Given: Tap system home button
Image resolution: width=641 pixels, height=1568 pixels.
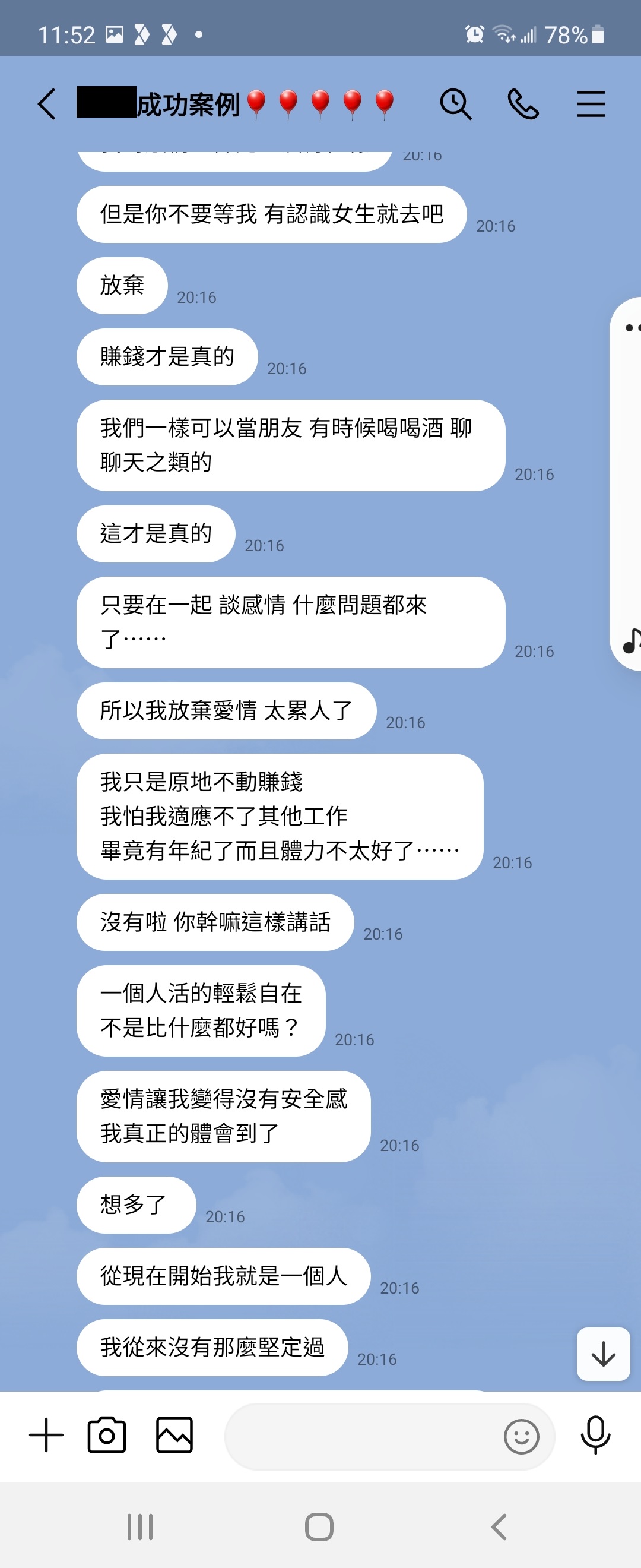Looking at the screenshot, I should click(x=319, y=1526).
